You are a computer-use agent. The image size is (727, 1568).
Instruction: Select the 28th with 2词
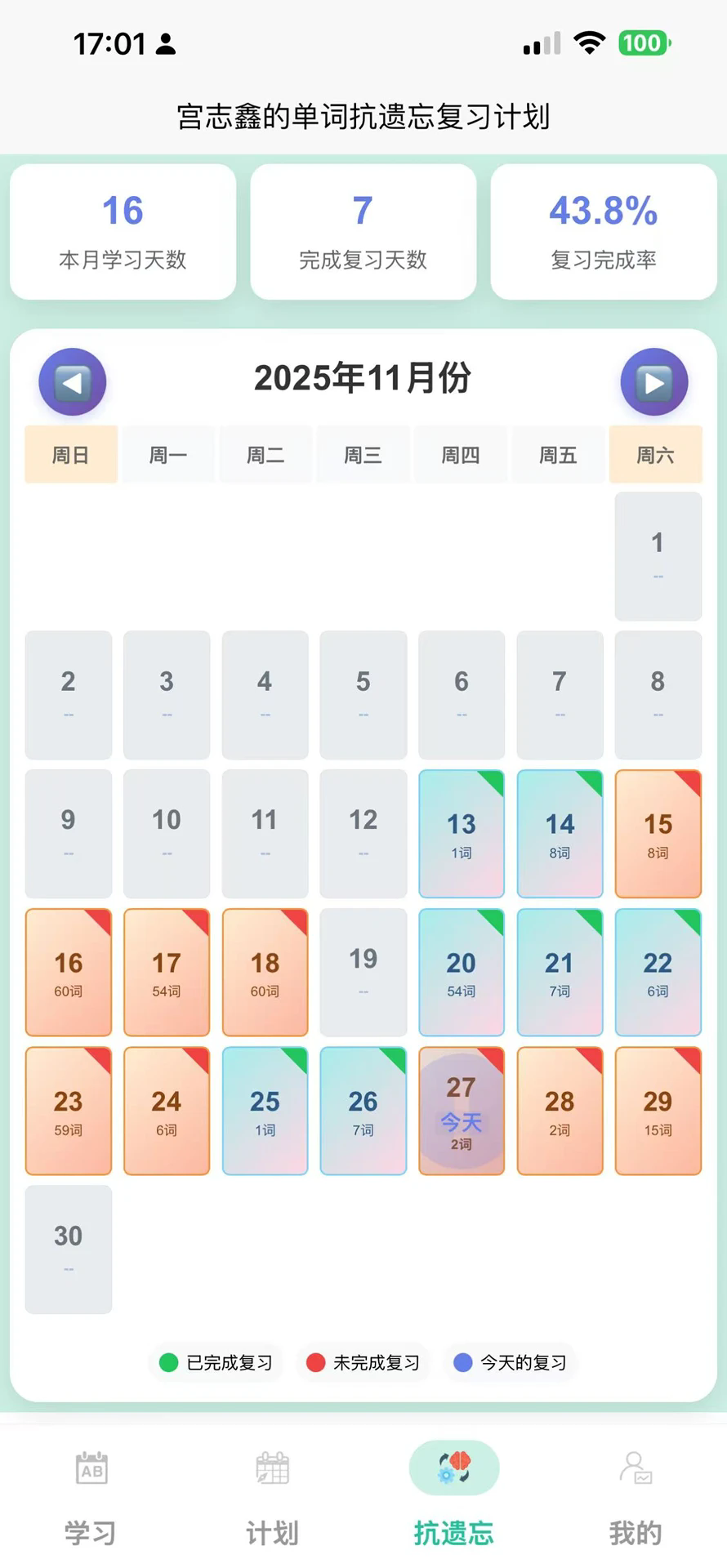coord(560,1111)
